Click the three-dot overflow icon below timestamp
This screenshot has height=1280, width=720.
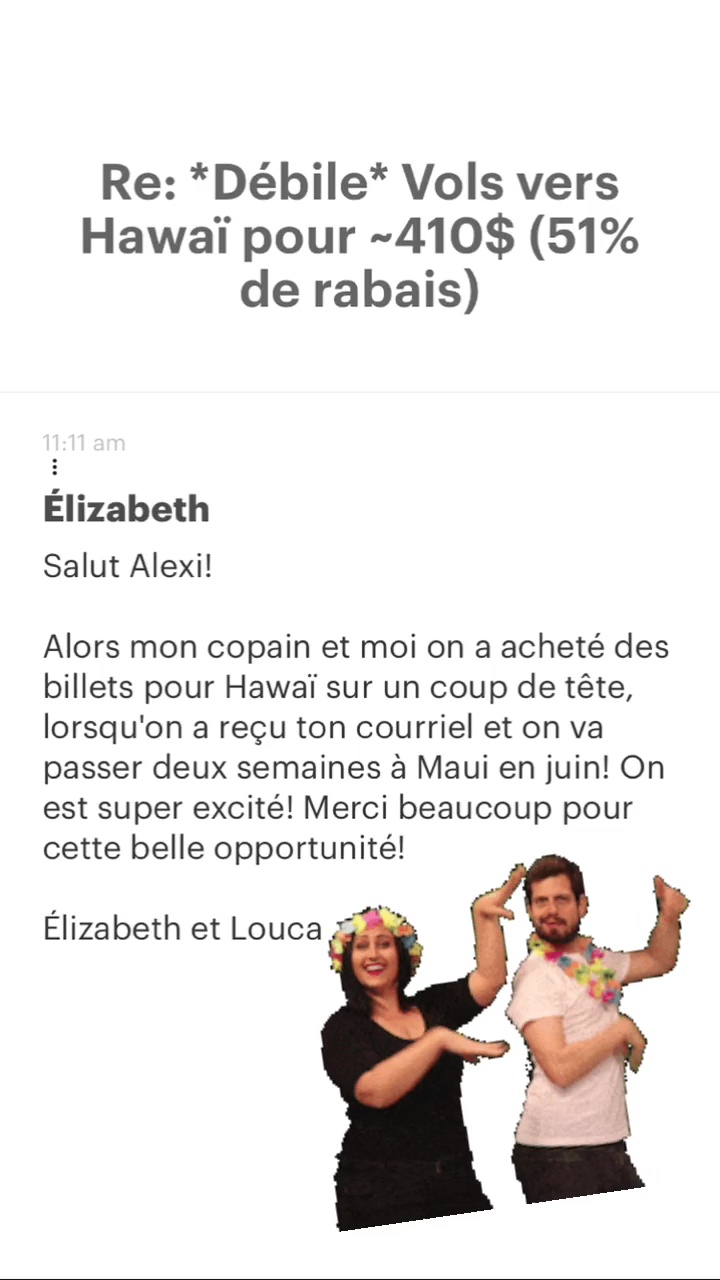(53, 466)
